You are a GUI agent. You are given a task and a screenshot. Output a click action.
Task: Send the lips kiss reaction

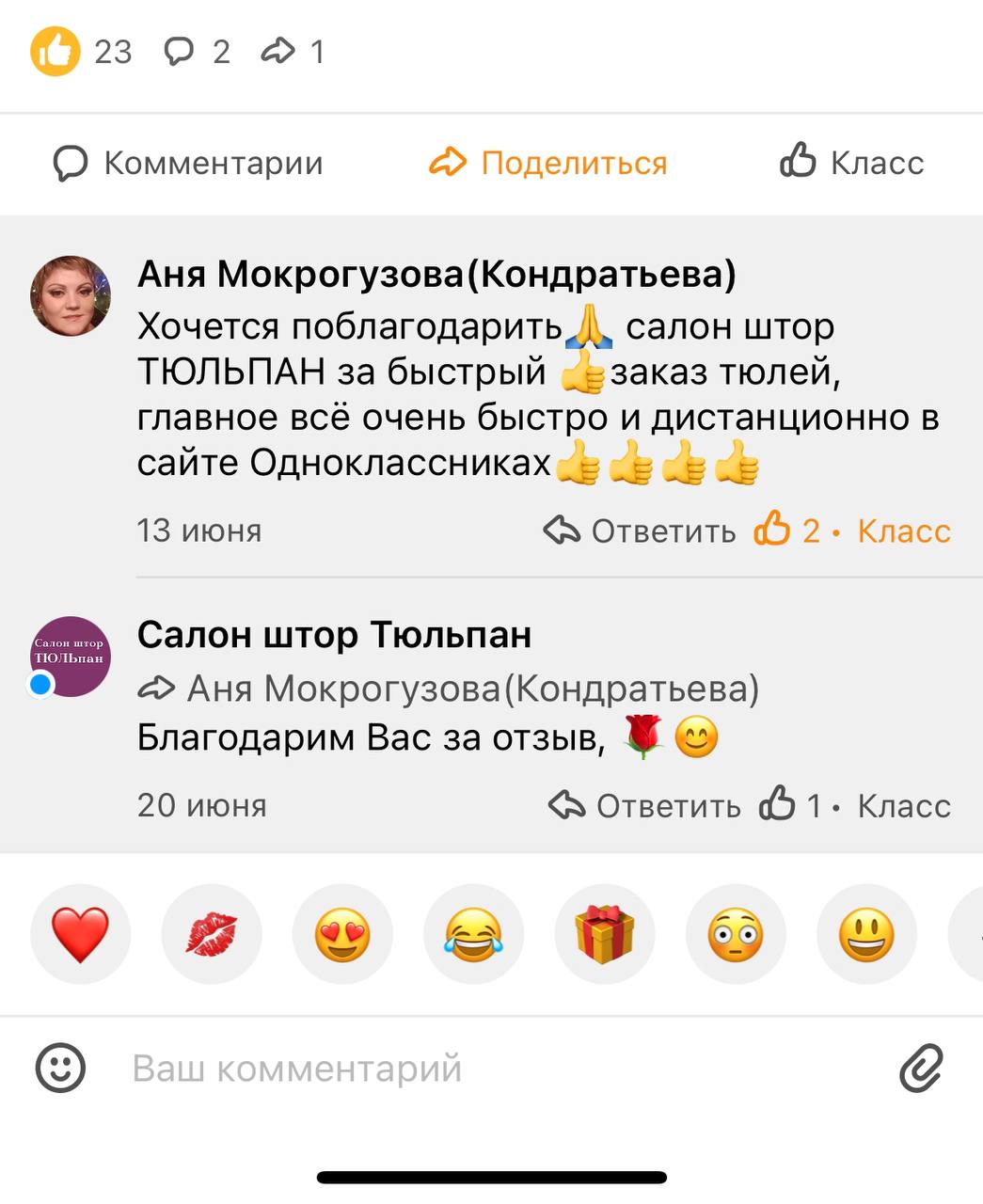click(212, 935)
